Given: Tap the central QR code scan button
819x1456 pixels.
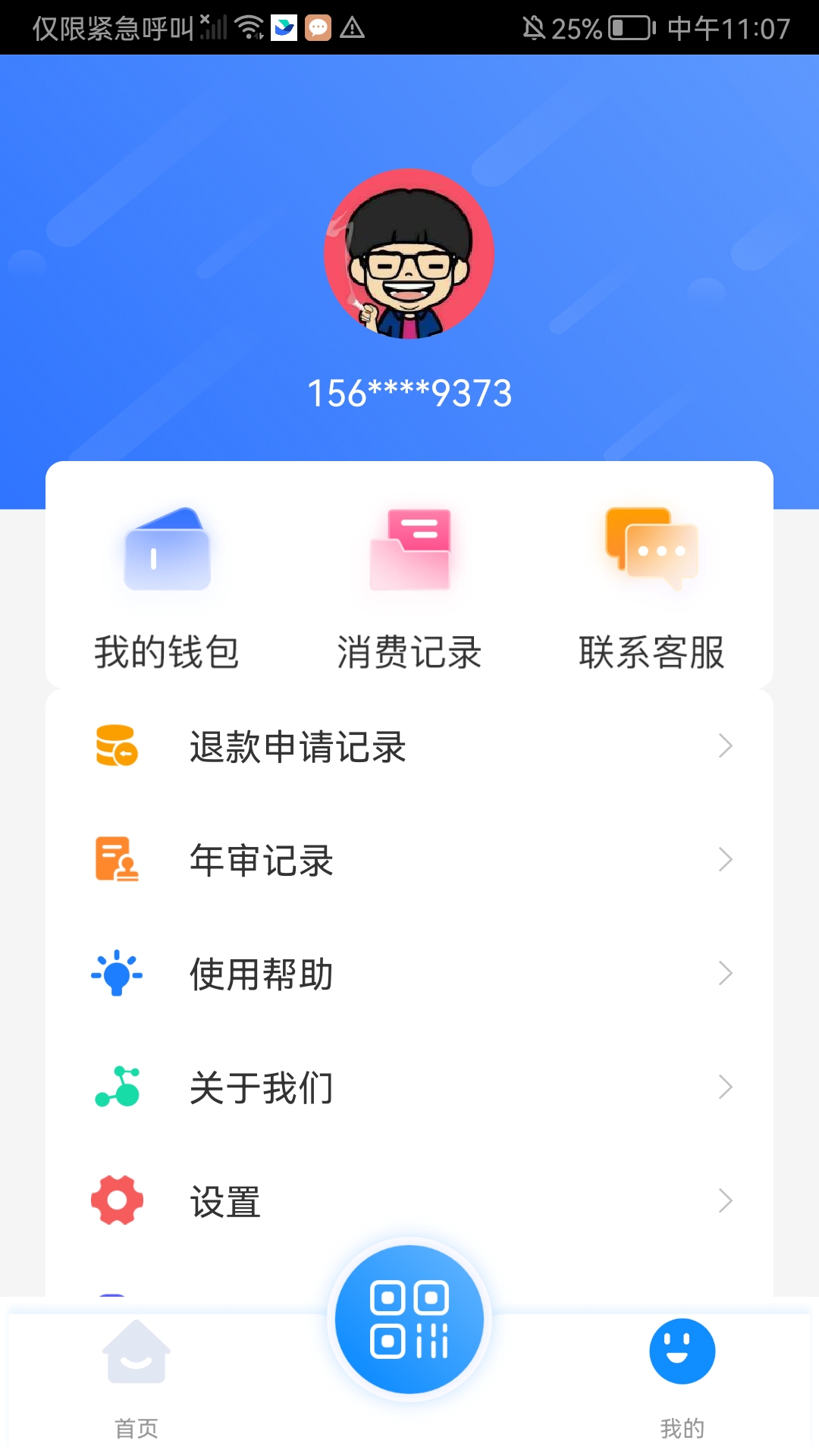Looking at the screenshot, I should 409,1318.
